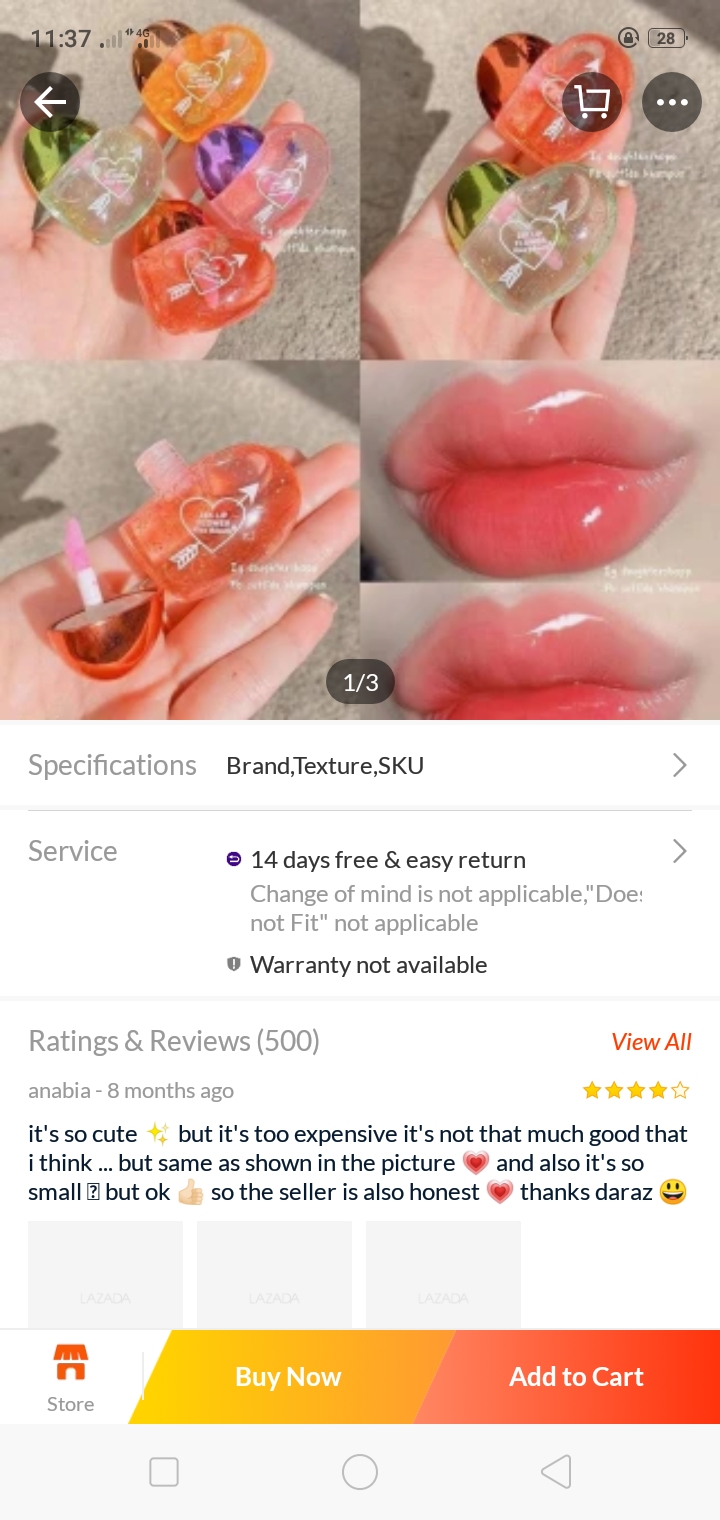Visit the seller's Store
Screen dimensions: 720x1520
tap(70, 1378)
